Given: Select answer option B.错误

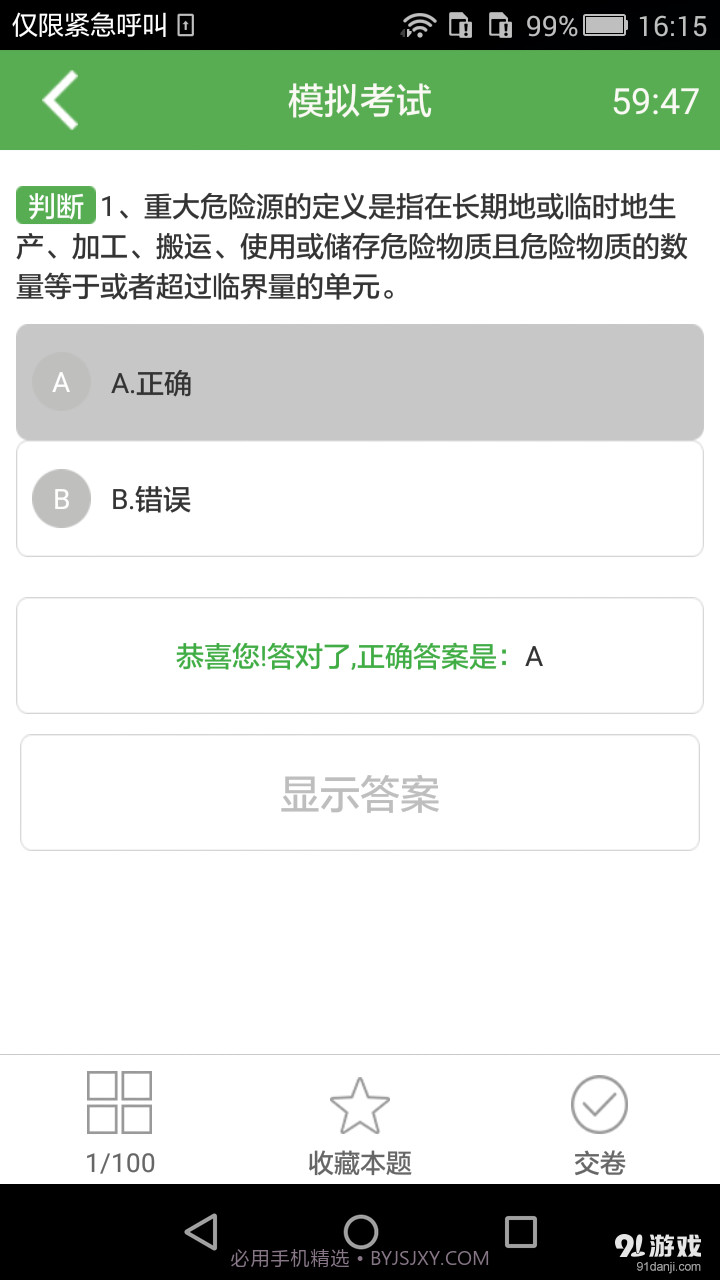Looking at the screenshot, I should pyautogui.click(x=359, y=498).
